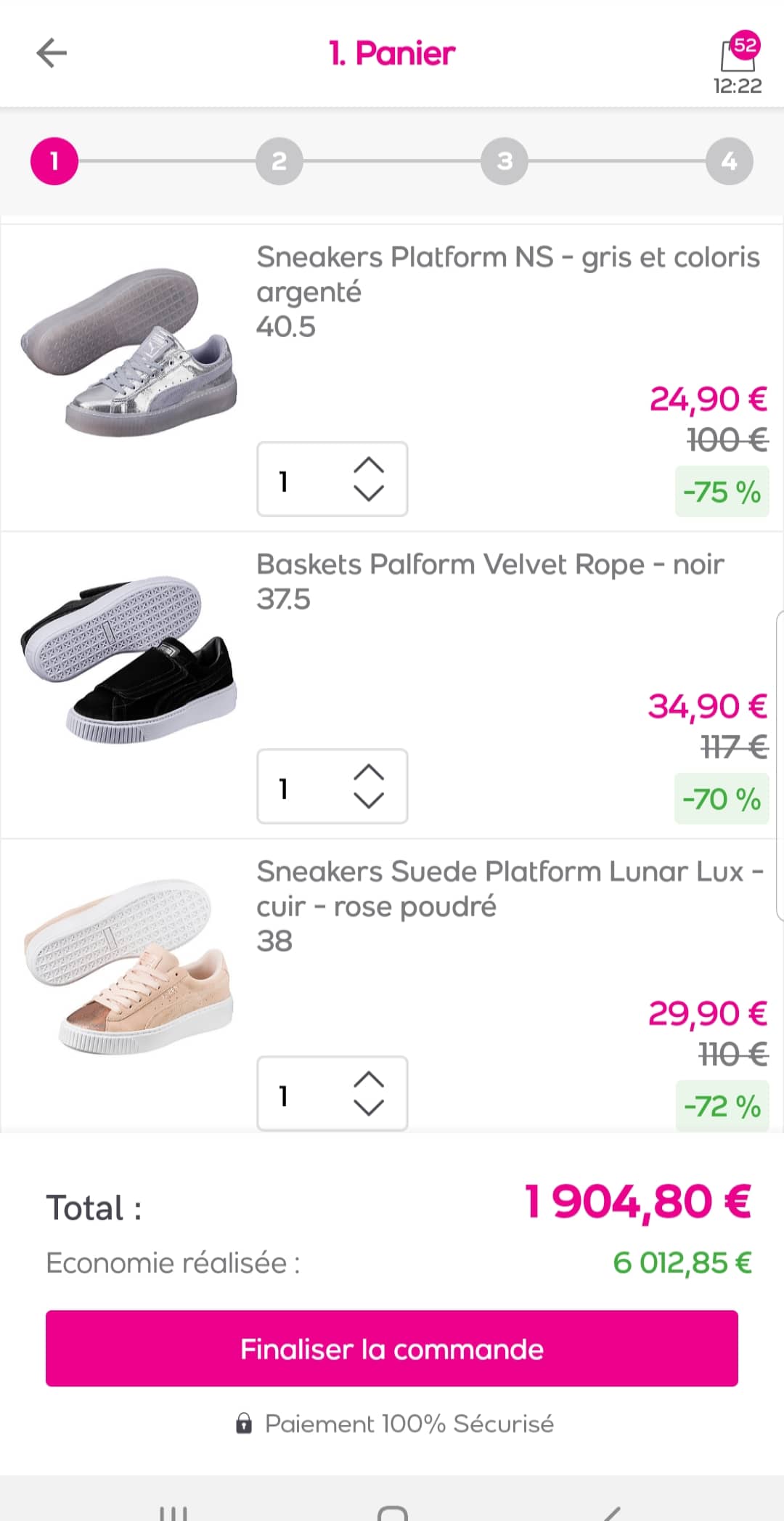Decrease quantity of Baskets Palform Velvet Rope

pyautogui.click(x=369, y=801)
